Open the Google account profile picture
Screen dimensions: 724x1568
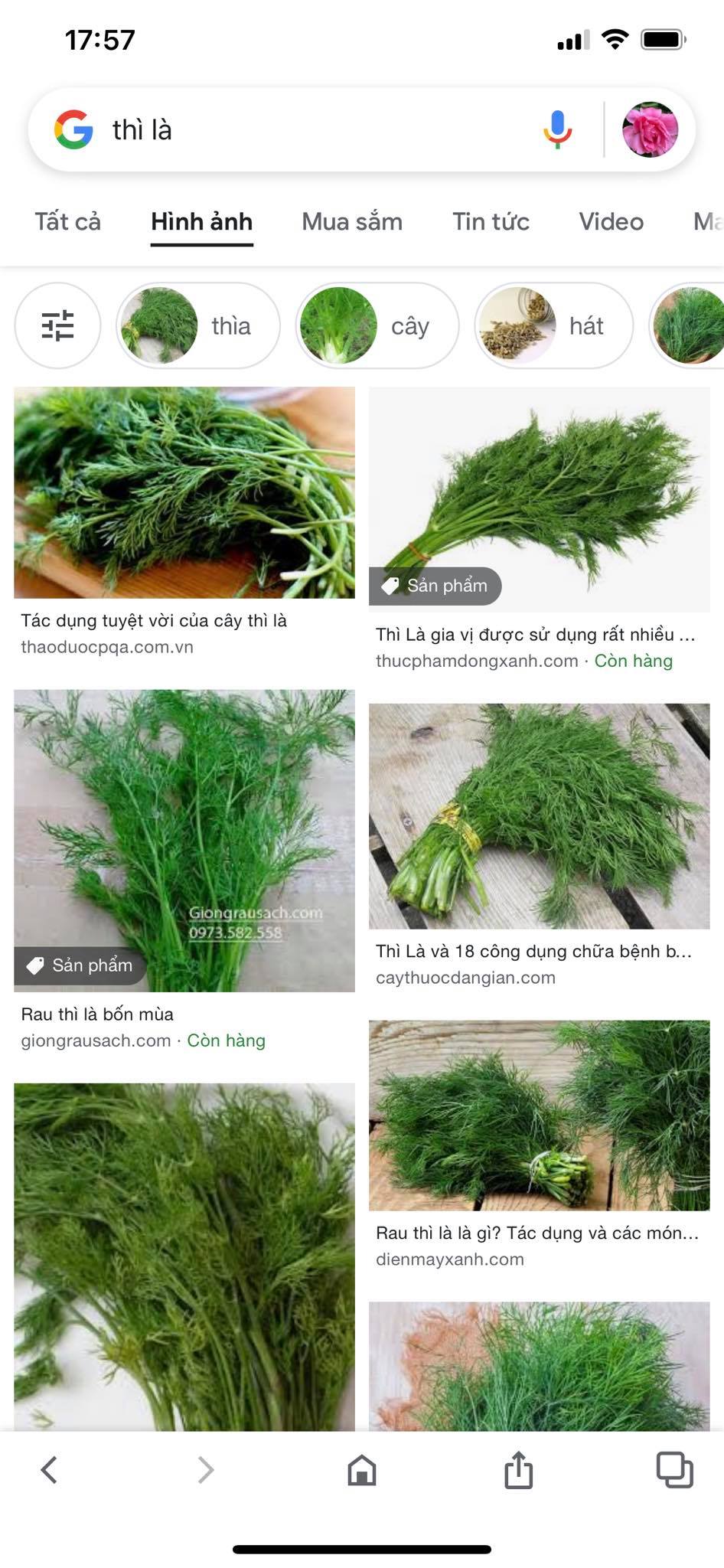coord(650,129)
